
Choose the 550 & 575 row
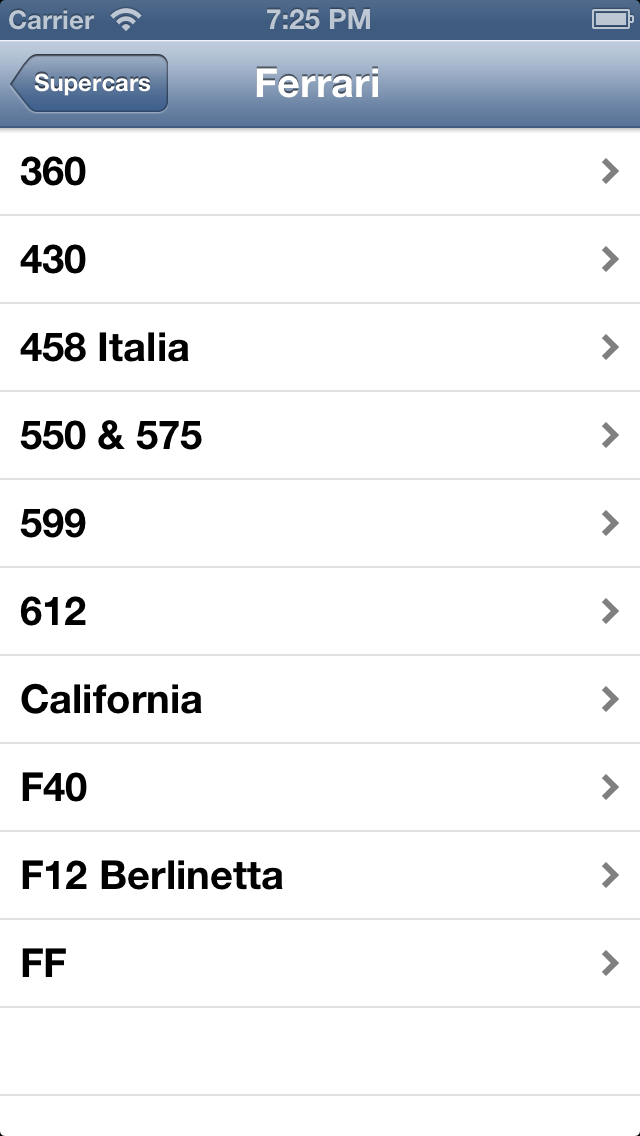320,435
